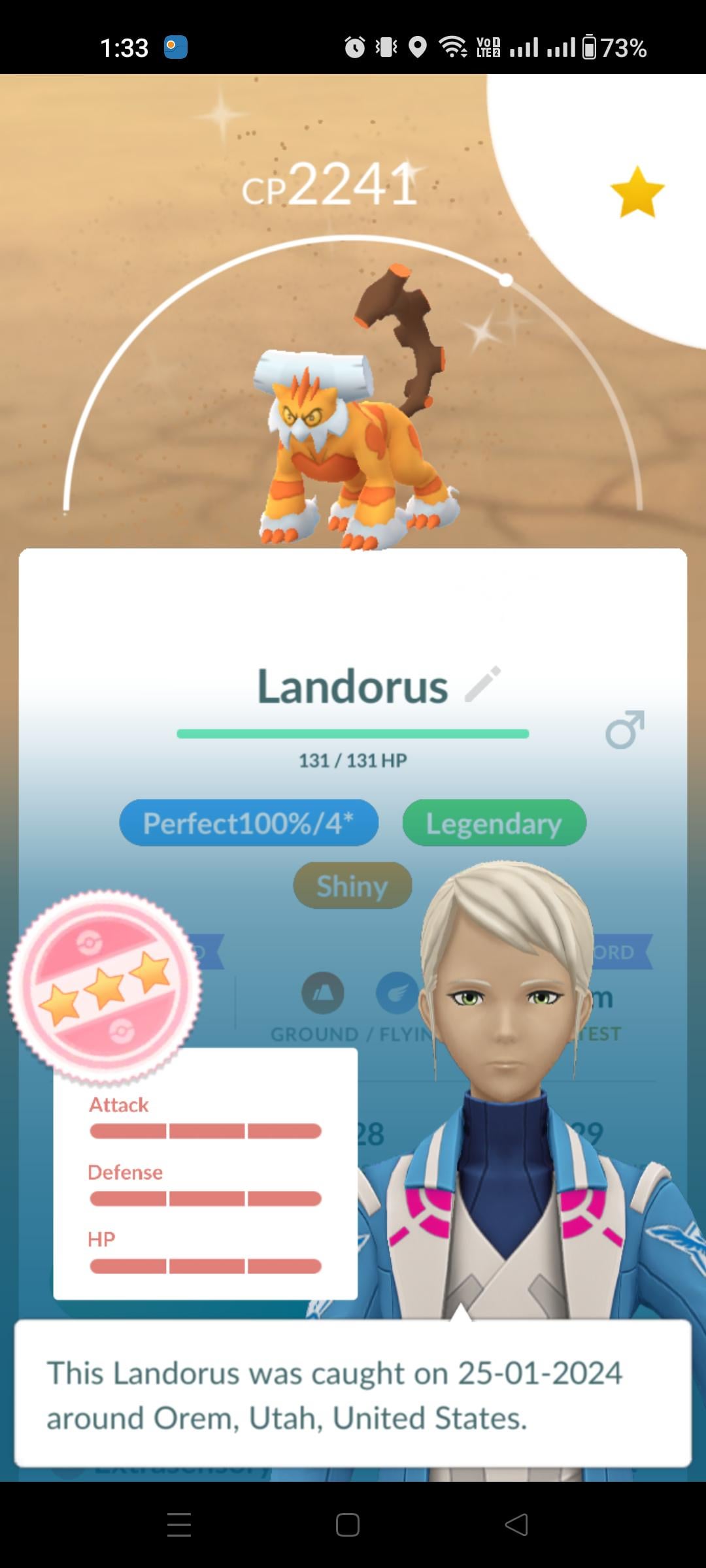Toggle the favorite star for Landorus
The width and height of the screenshot is (706, 1568).
click(637, 192)
